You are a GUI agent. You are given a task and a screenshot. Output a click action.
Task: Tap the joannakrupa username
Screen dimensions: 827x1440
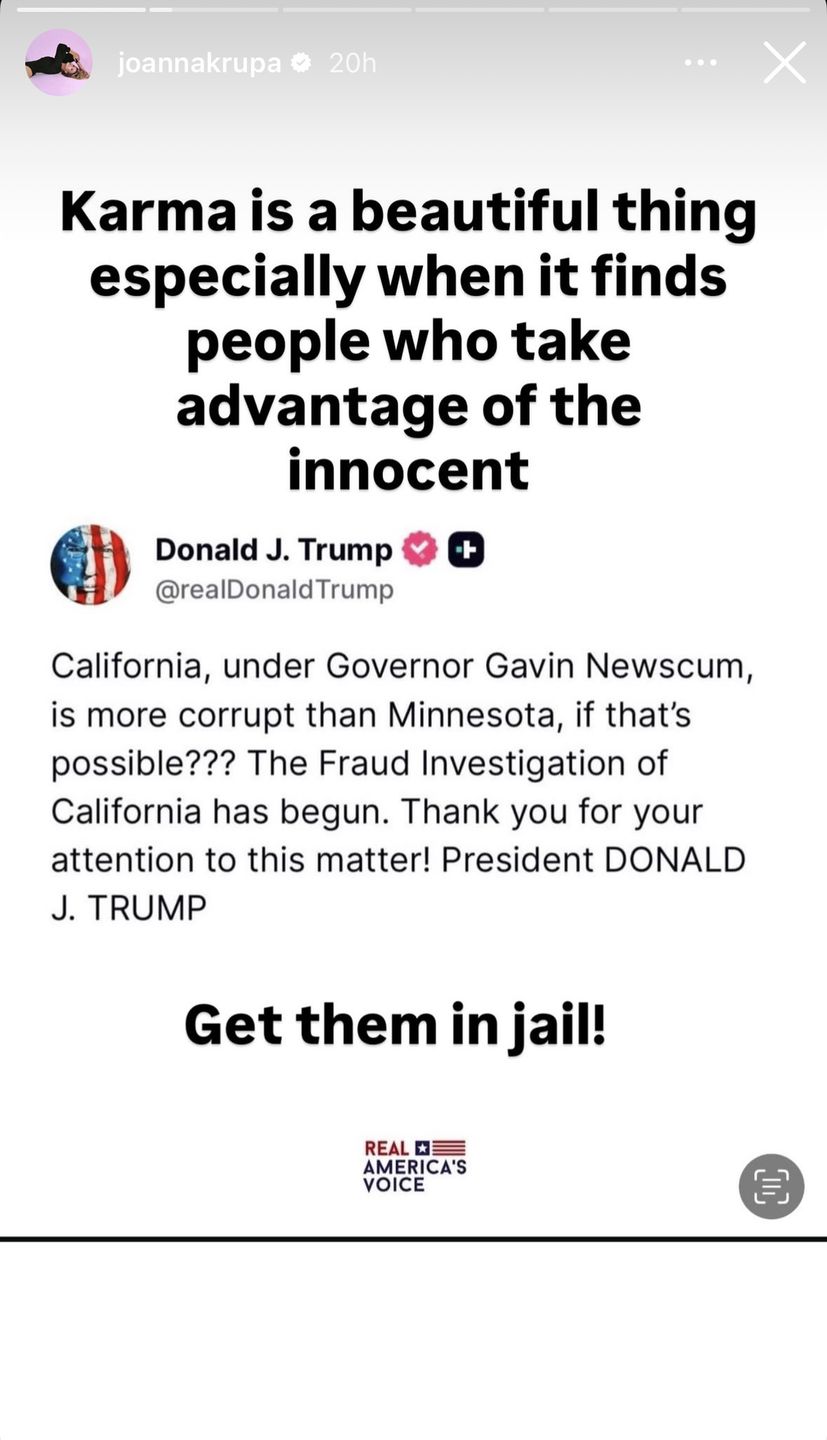[x=199, y=63]
